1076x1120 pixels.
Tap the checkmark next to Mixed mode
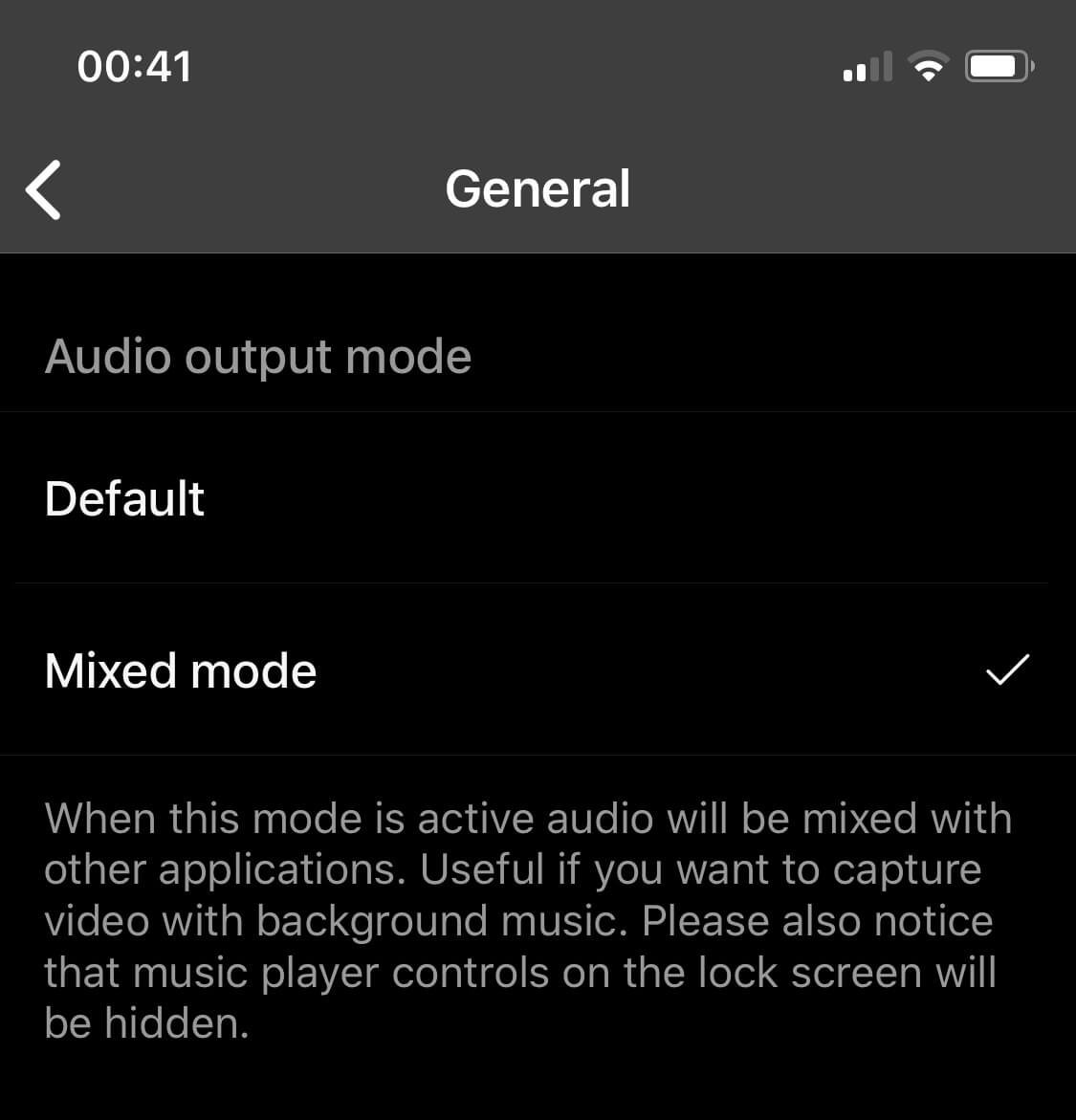(x=1005, y=670)
